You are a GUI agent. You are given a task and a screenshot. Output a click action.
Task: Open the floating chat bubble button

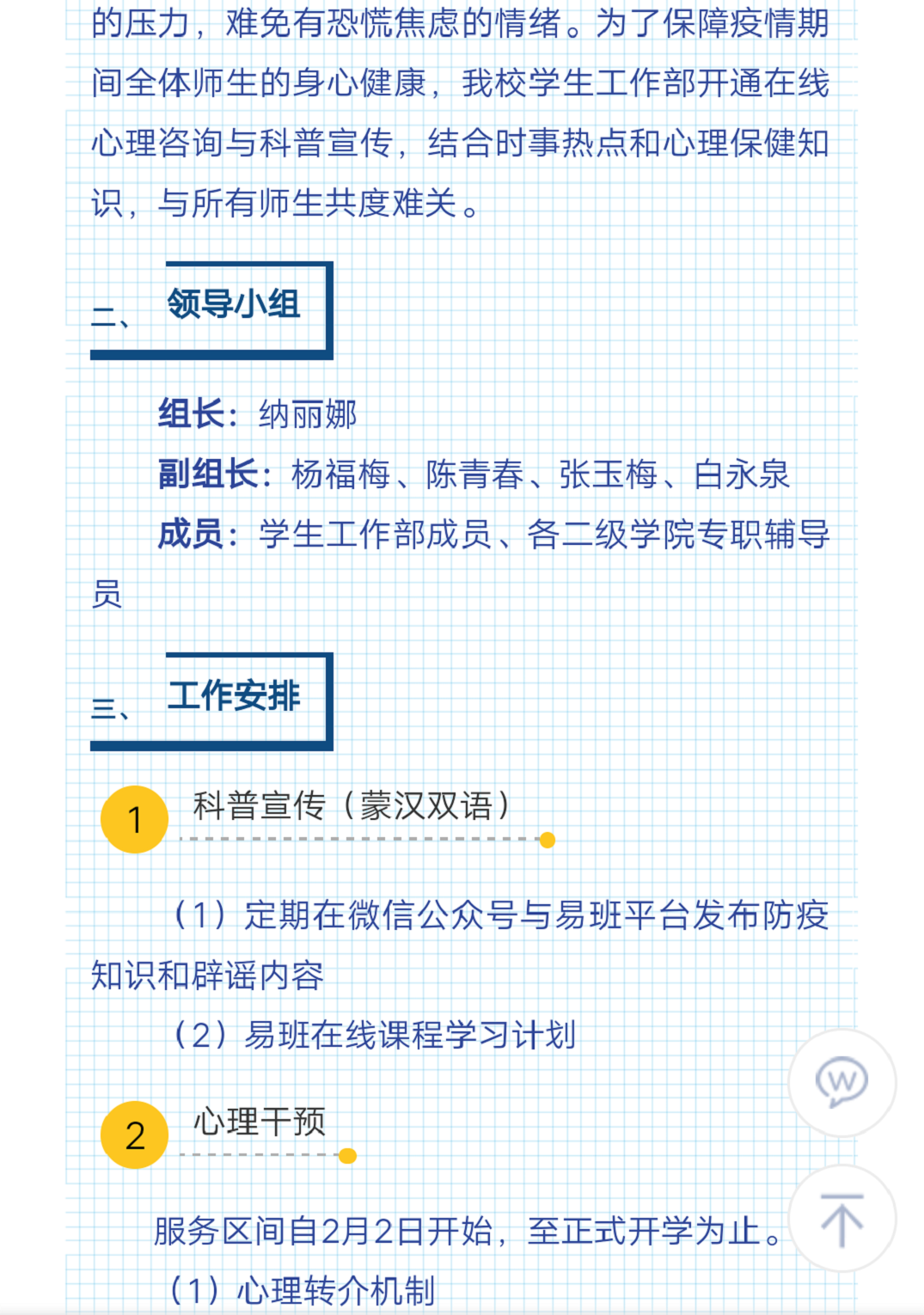point(841,1082)
